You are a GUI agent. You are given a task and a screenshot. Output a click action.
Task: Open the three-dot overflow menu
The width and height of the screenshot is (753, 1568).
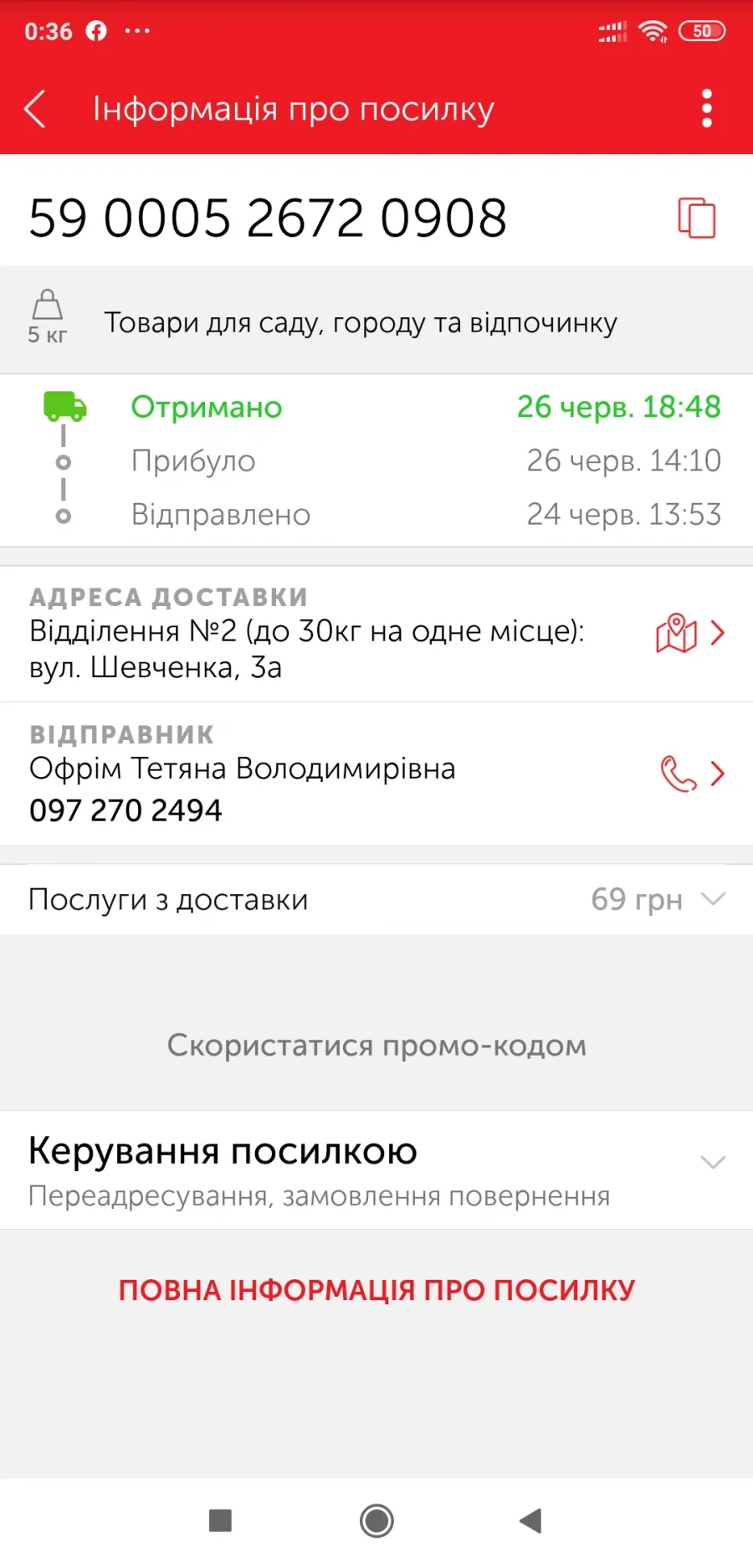point(707,109)
